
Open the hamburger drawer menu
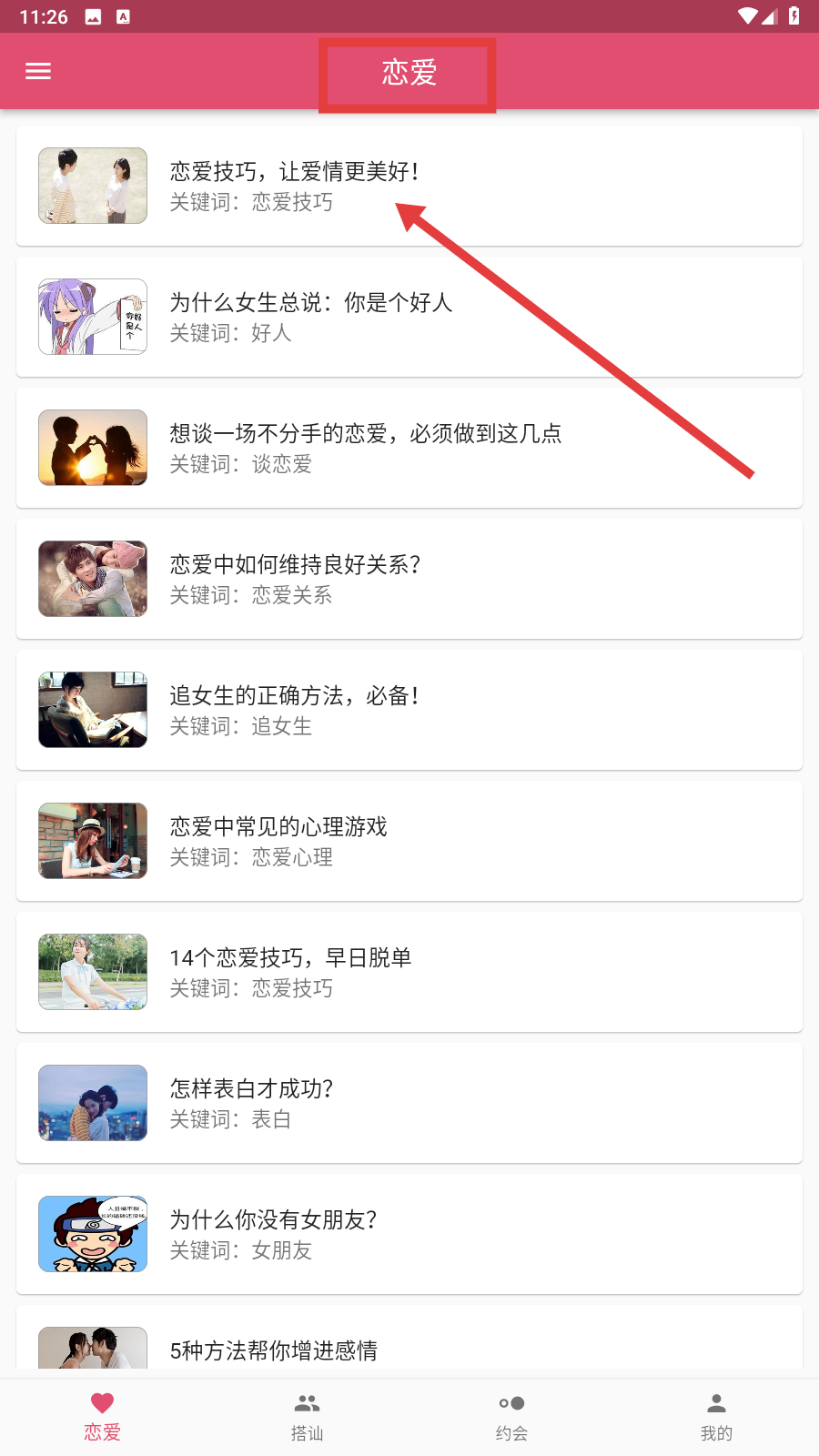click(x=38, y=71)
